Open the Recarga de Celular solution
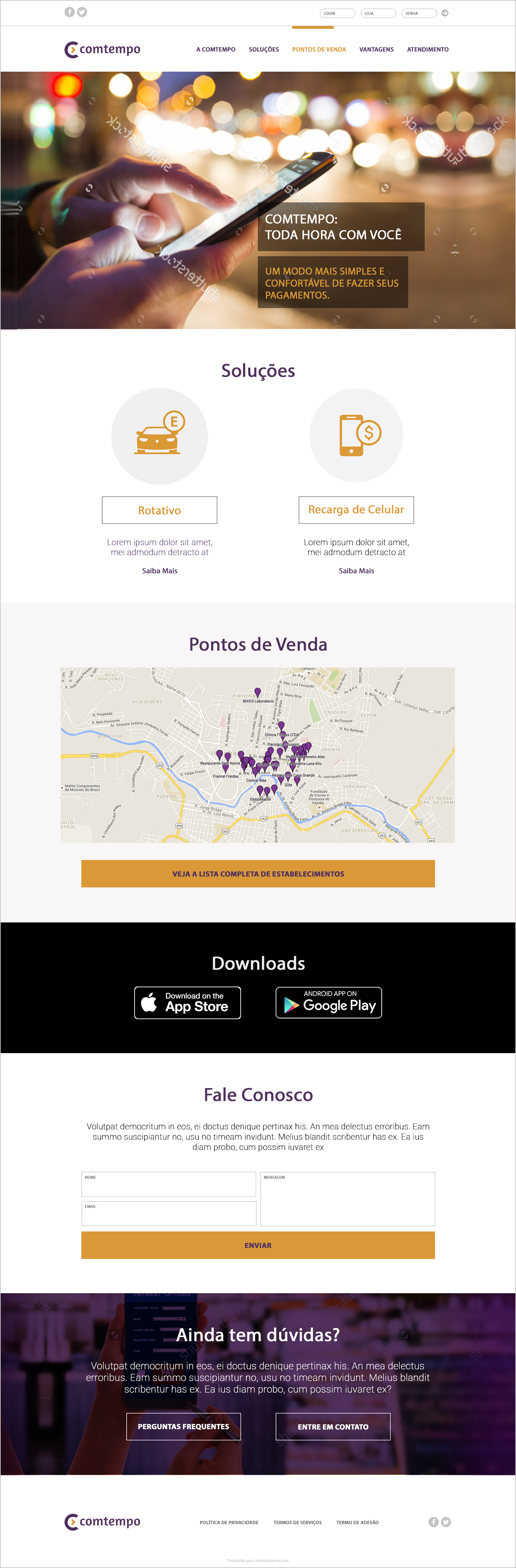This screenshot has width=516, height=1568. click(356, 509)
